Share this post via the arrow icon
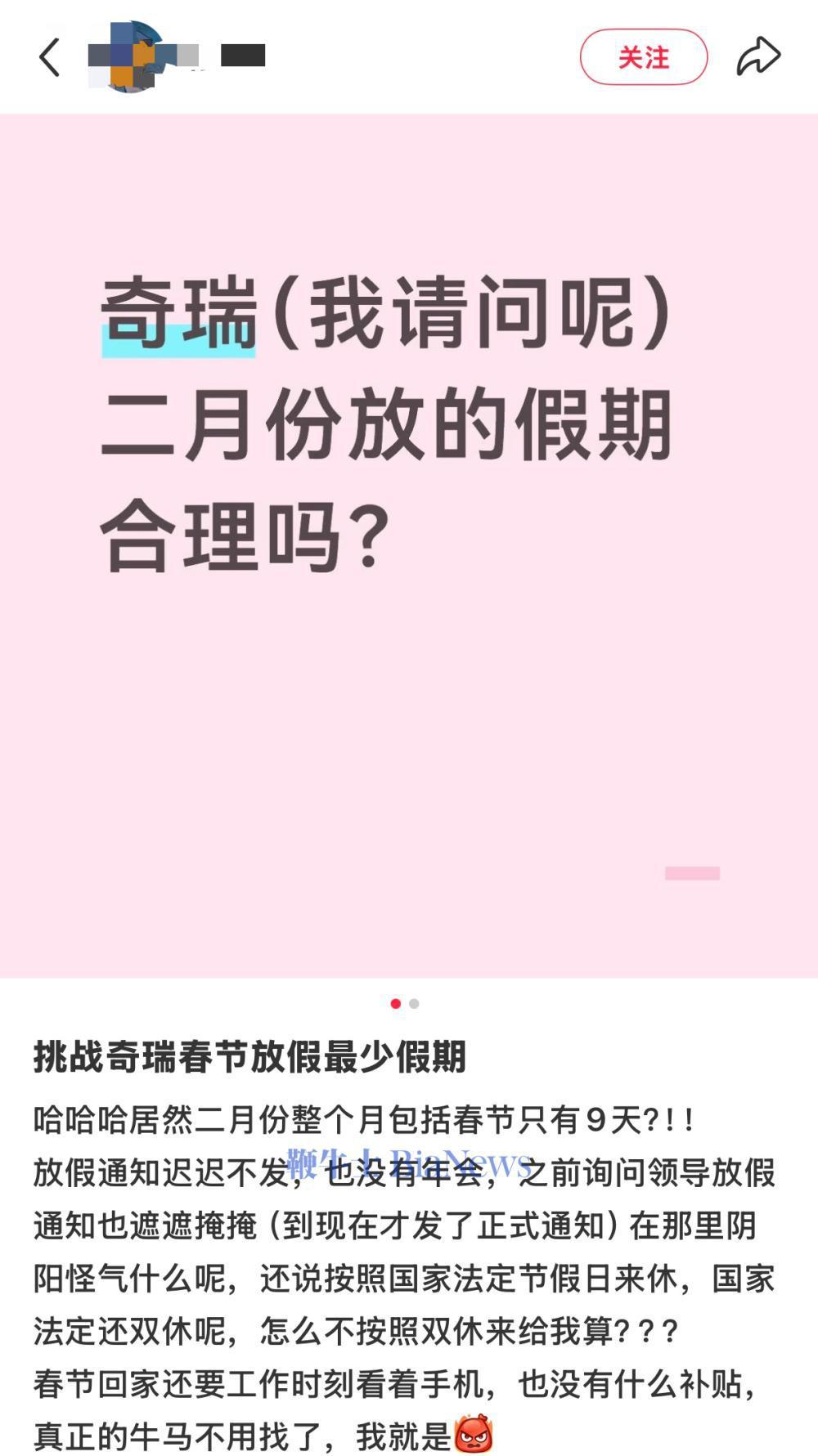The width and height of the screenshot is (818, 1456). tap(758, 57)
